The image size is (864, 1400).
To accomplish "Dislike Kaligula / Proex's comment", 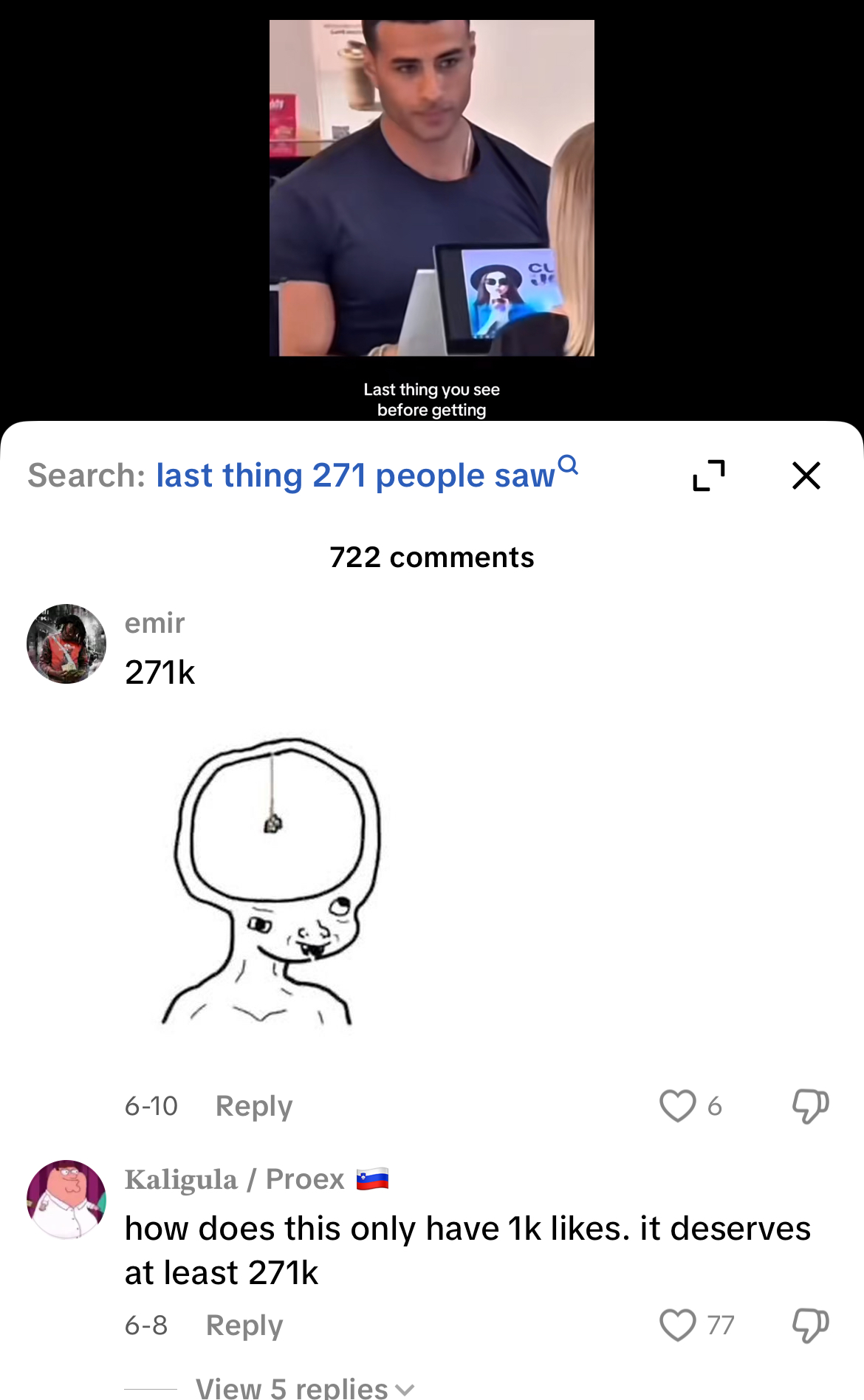I will pos(810,1325).
